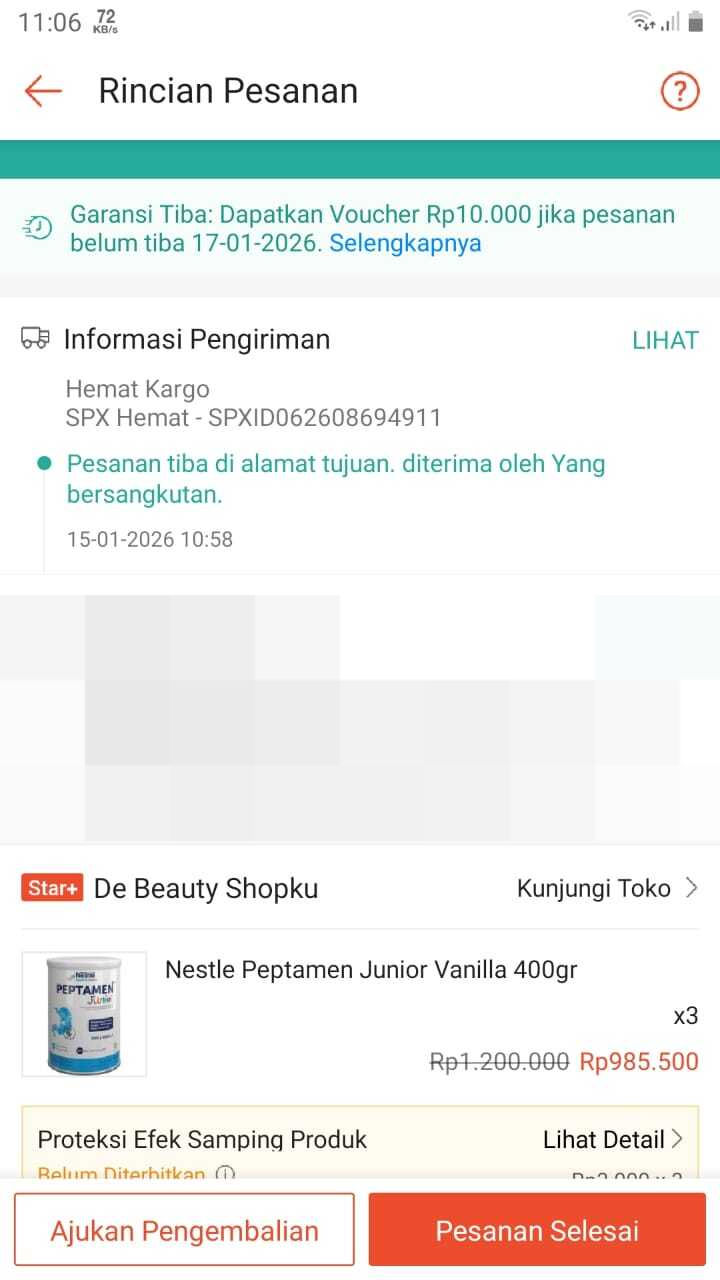This screenshot has height=1280, width=720.
Task: Open the help question mark icon
Action: tap(679, 92)
